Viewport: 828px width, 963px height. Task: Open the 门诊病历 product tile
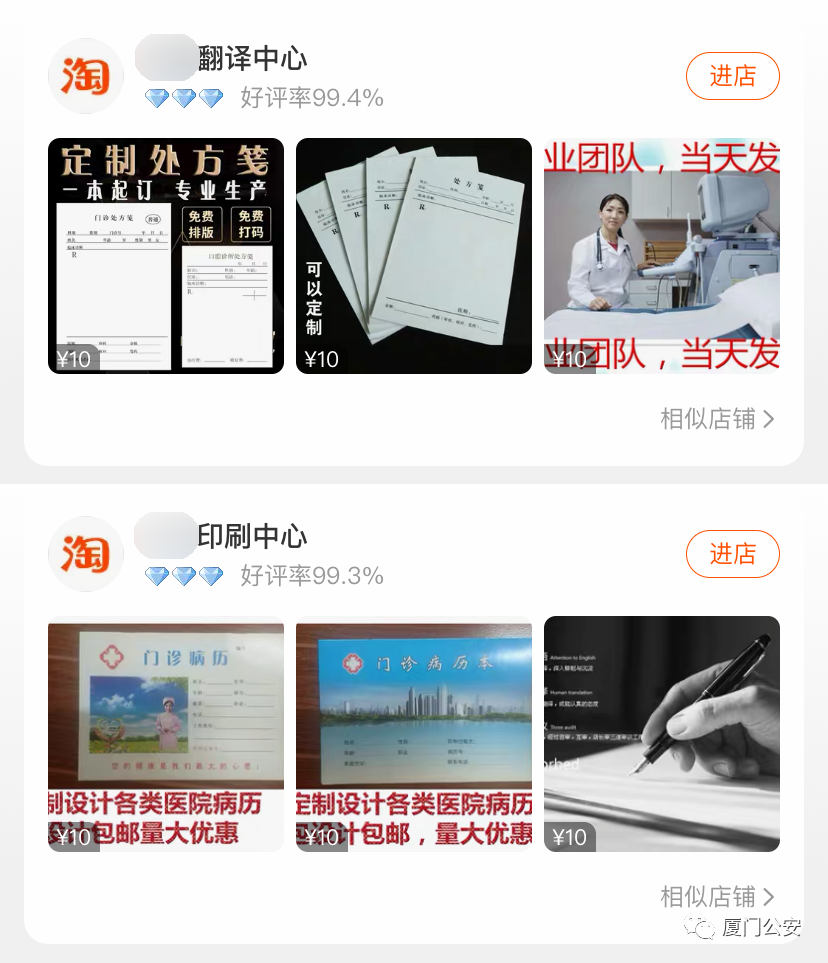click(x=166, y=734)
